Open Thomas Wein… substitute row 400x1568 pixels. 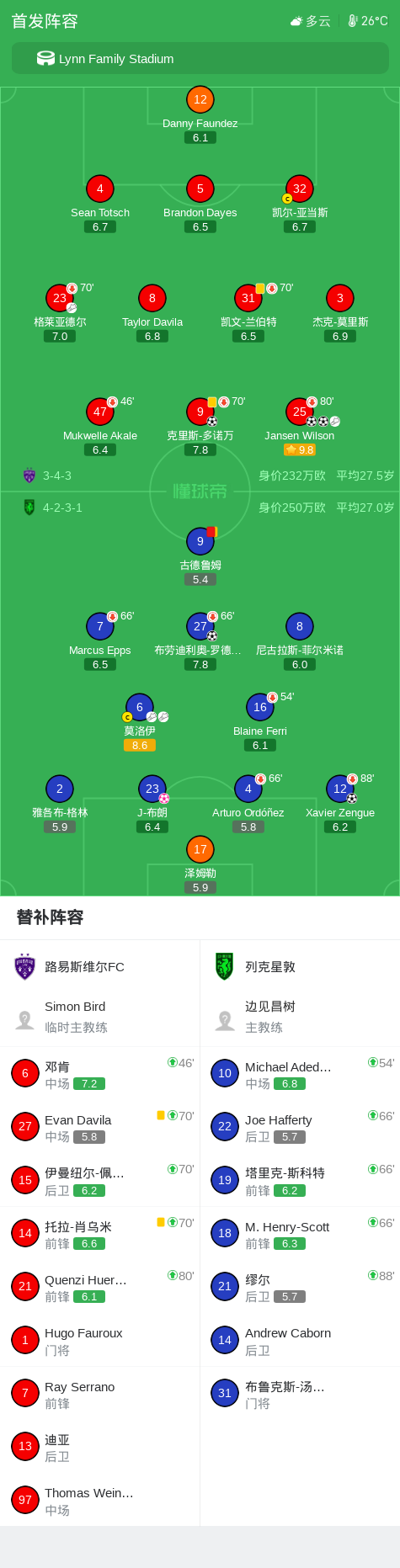click(99, 1501)
